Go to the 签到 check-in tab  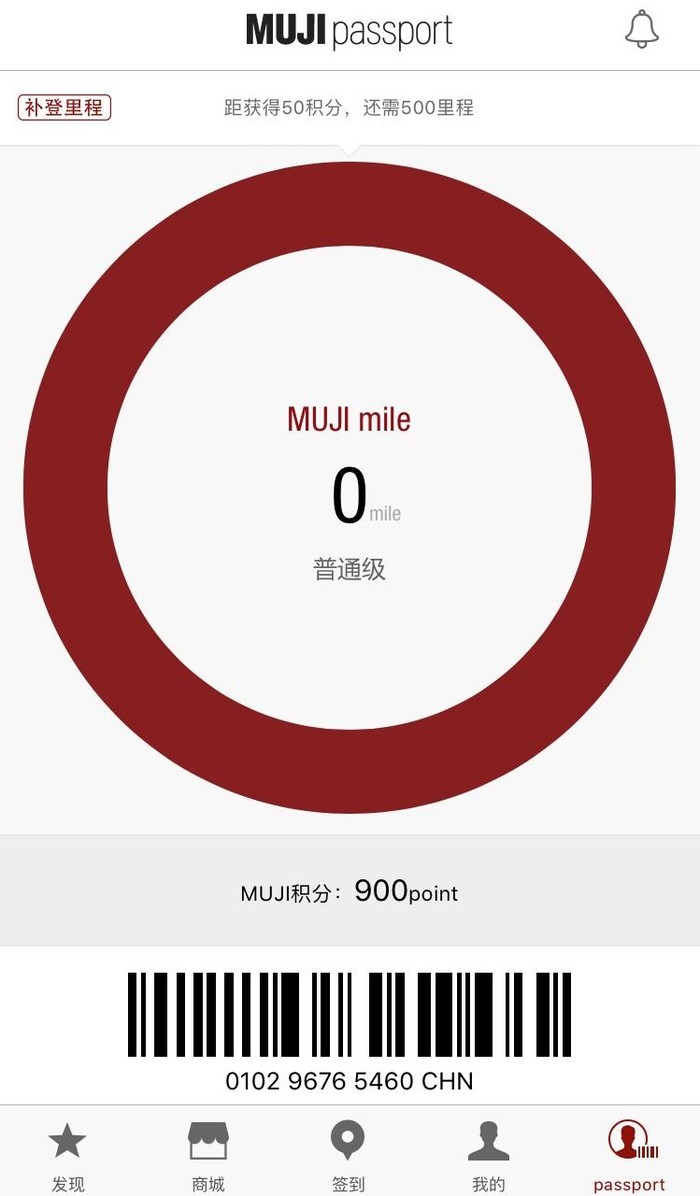tap(348, 1153)
